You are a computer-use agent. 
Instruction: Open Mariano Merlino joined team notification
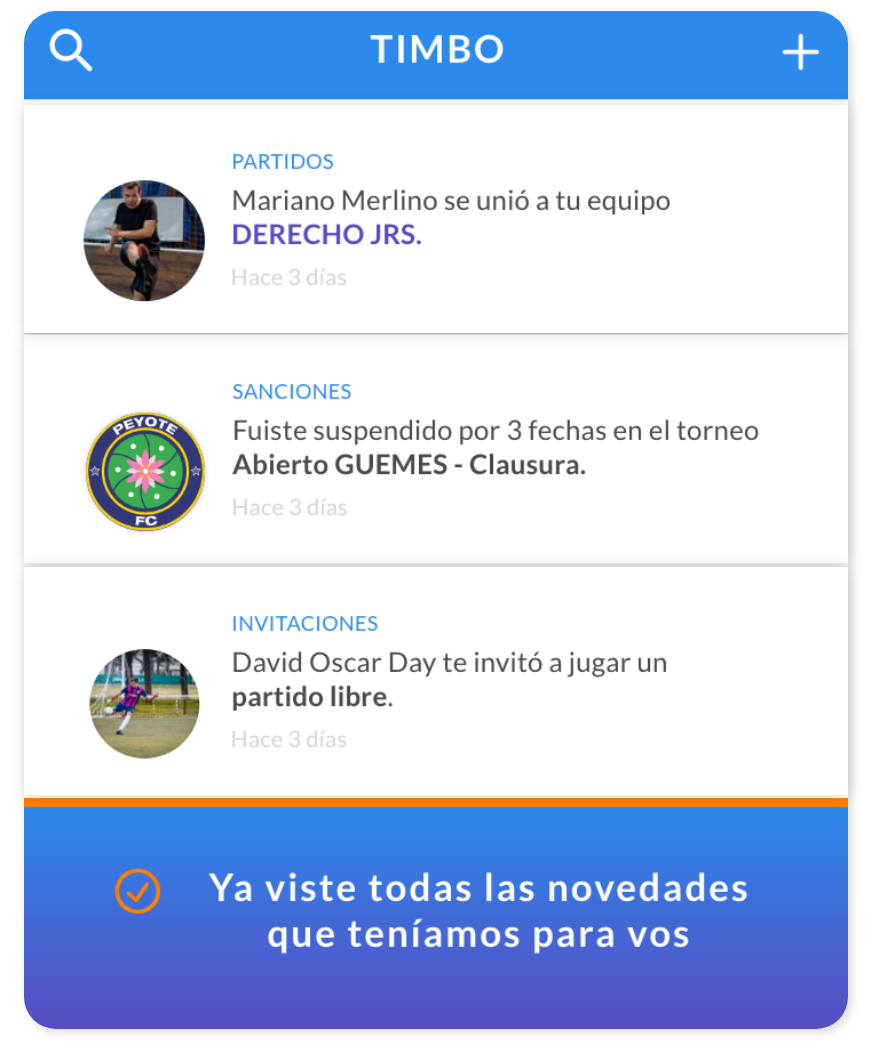(x=450, y=201)
